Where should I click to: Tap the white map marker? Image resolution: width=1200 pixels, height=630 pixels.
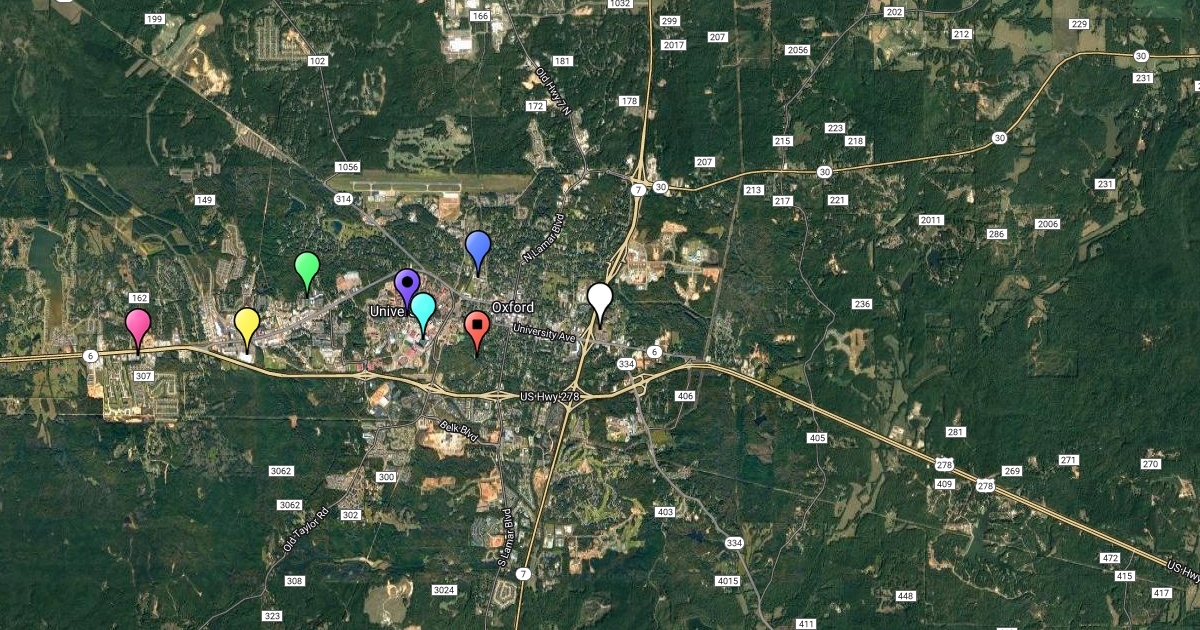(x=599, y=298)
